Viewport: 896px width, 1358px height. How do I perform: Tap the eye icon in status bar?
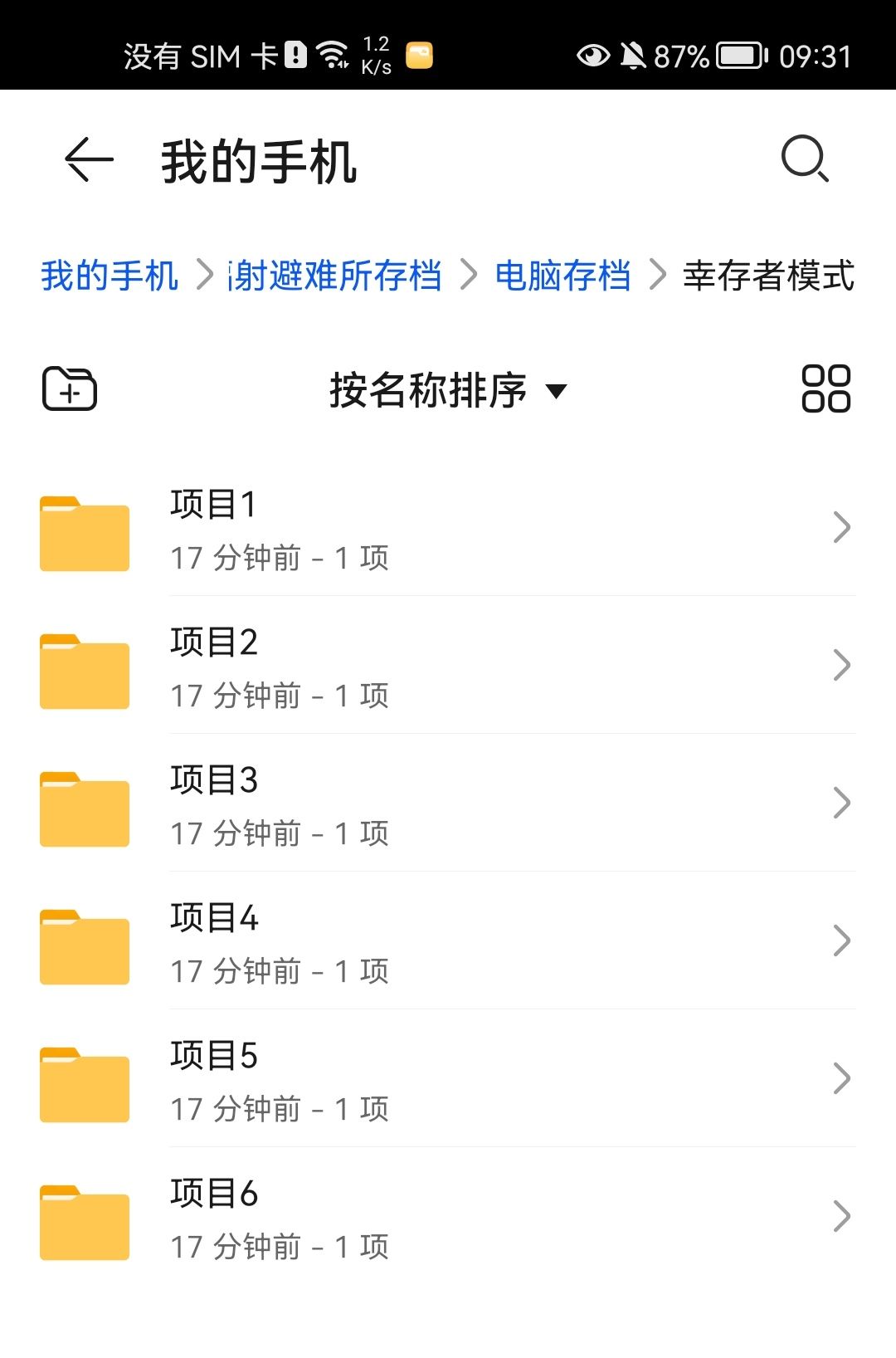(592, 56)
